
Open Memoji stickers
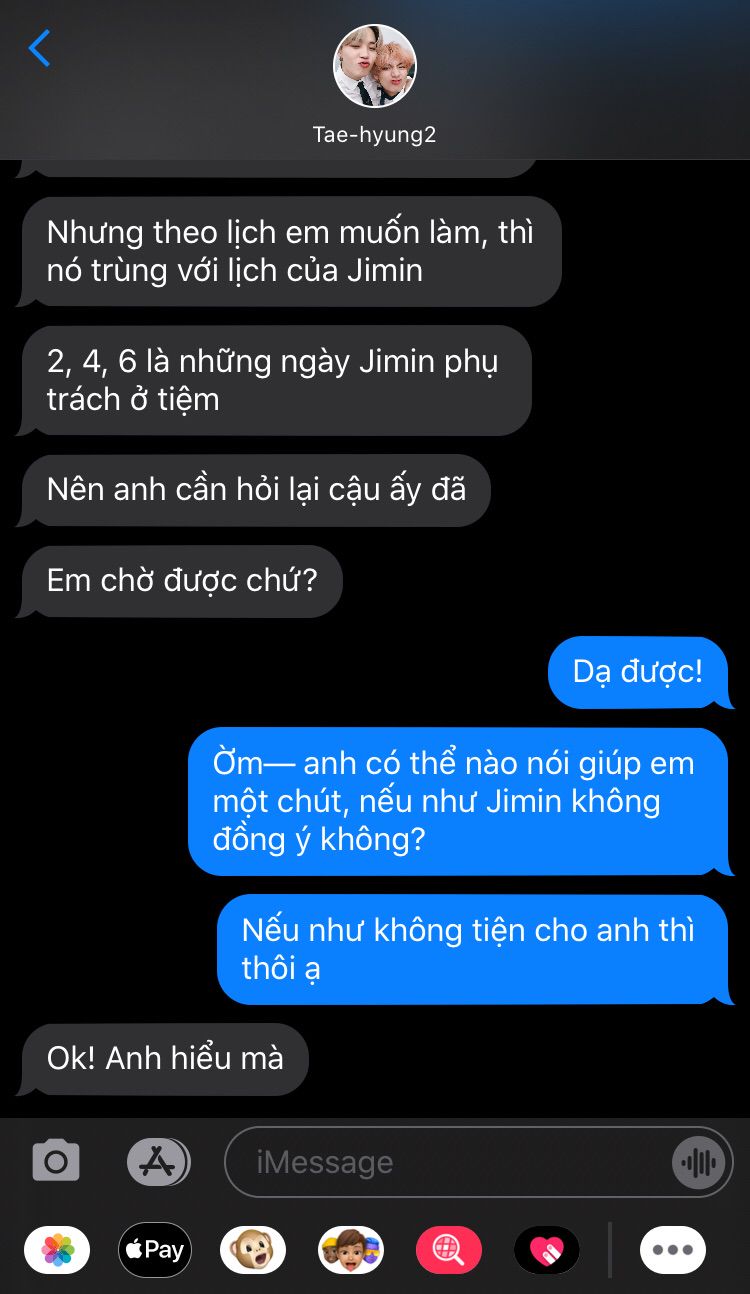(x=351, y=1250)
